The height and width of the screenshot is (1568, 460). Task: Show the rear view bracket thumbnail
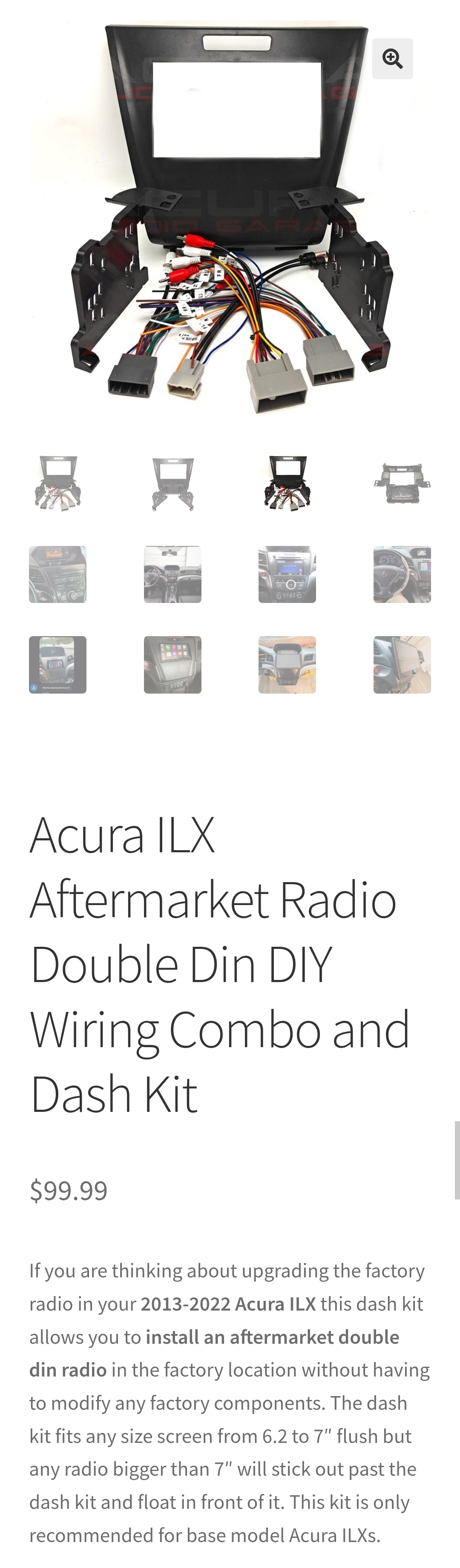click(402, 484)
